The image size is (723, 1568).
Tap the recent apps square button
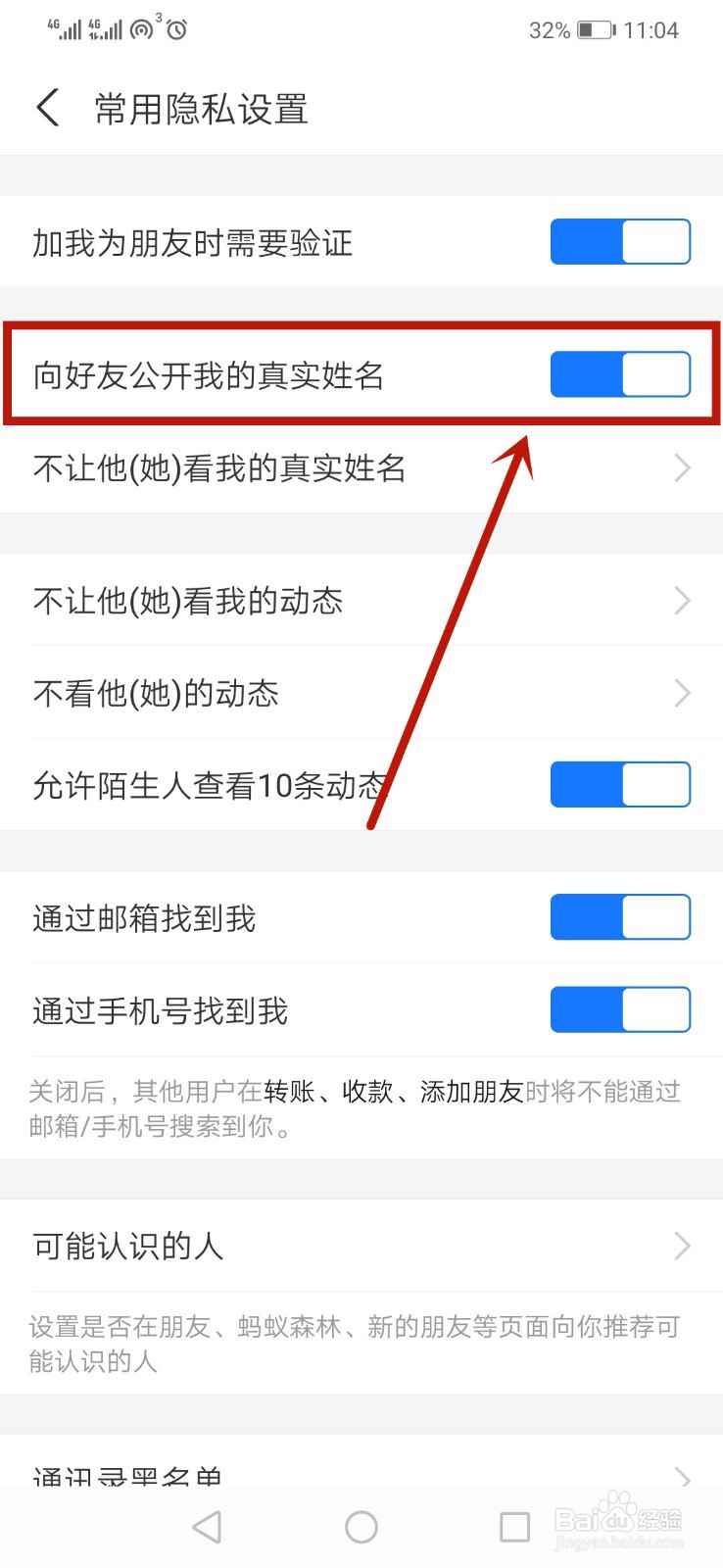click(x=514, y=1526)
